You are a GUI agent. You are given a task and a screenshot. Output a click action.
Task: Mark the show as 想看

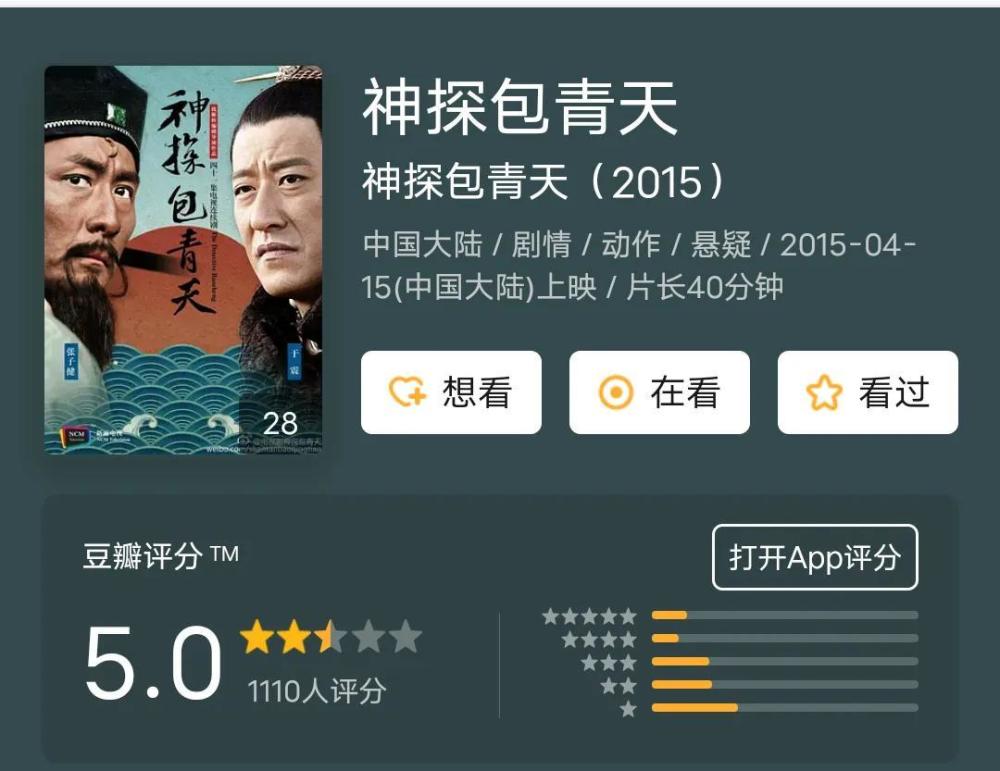click(x=451, y=392)
